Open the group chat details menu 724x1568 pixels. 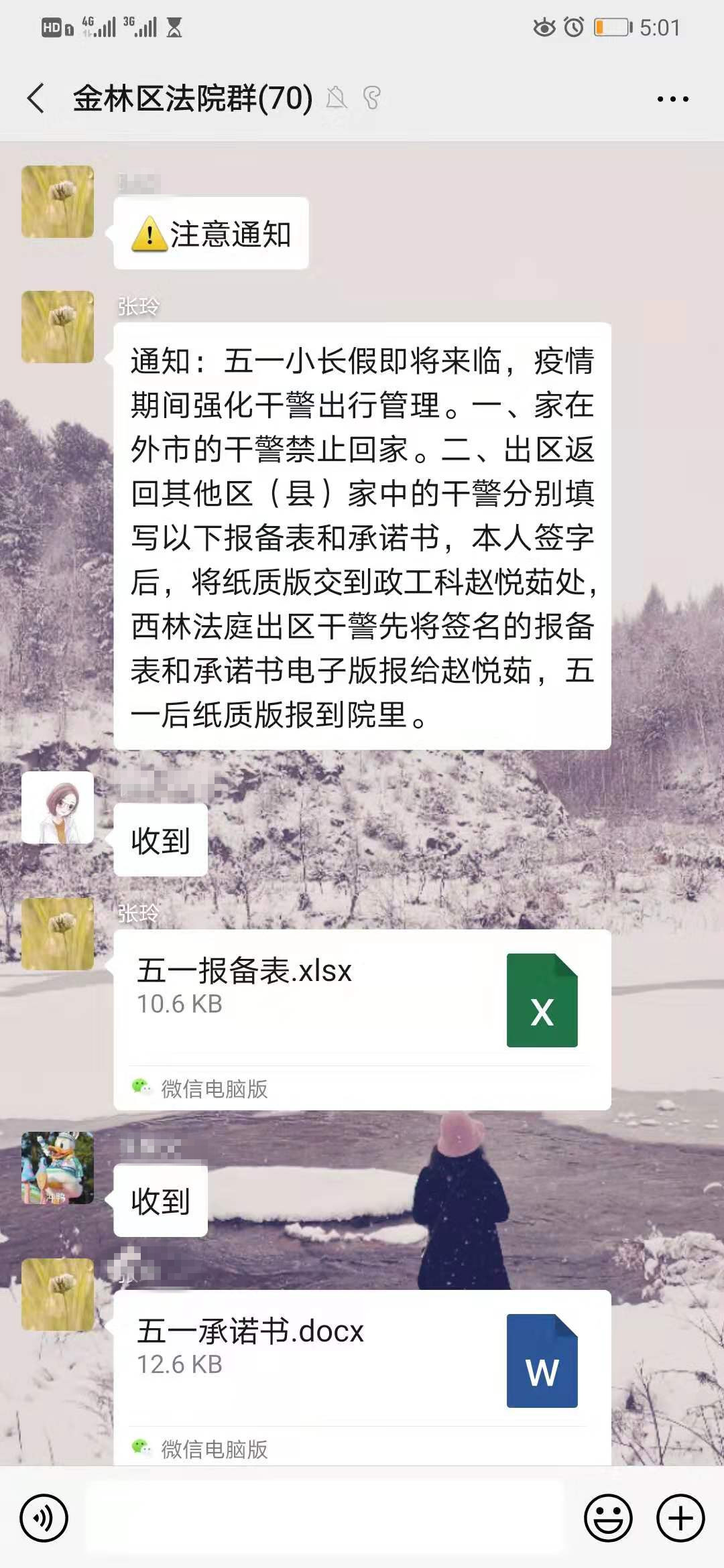pos(672,99)
